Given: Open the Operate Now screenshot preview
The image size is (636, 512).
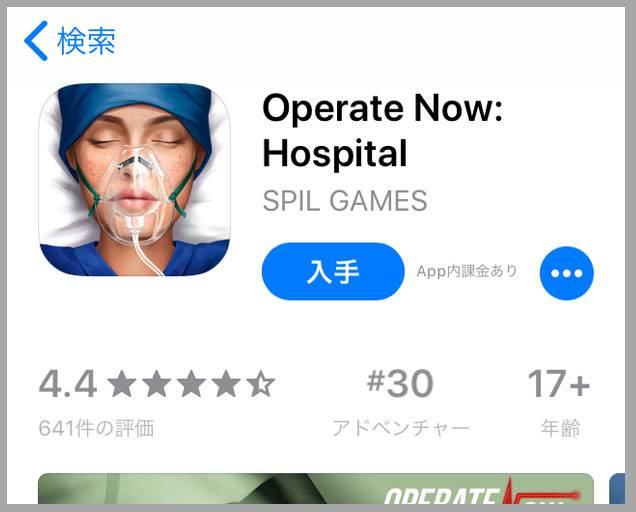Looking at the screenshot, I should pos(316,491).
